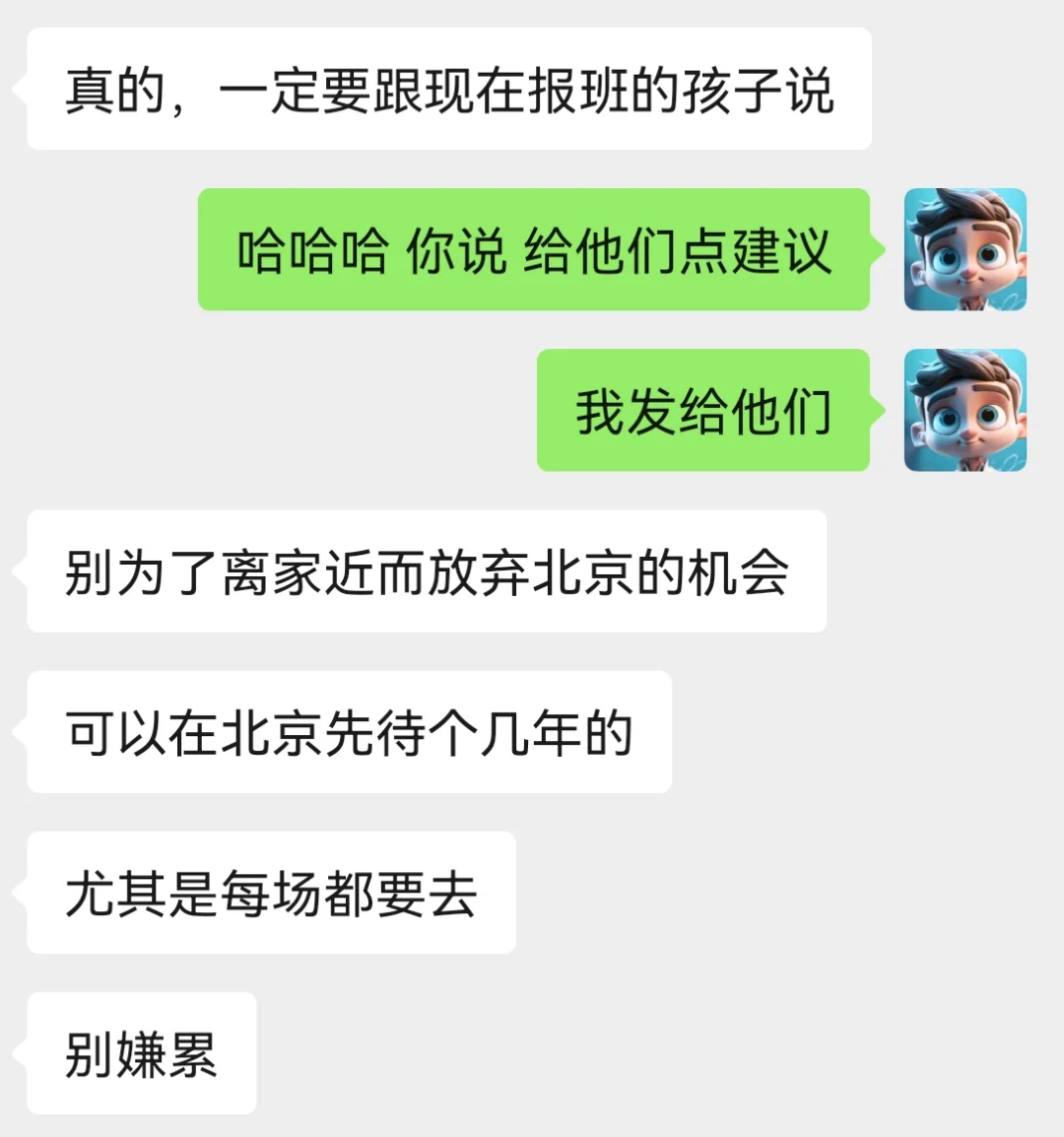Click the first gray incoming message bubble
1064x1137 pixels.
[x=448, y=89]
